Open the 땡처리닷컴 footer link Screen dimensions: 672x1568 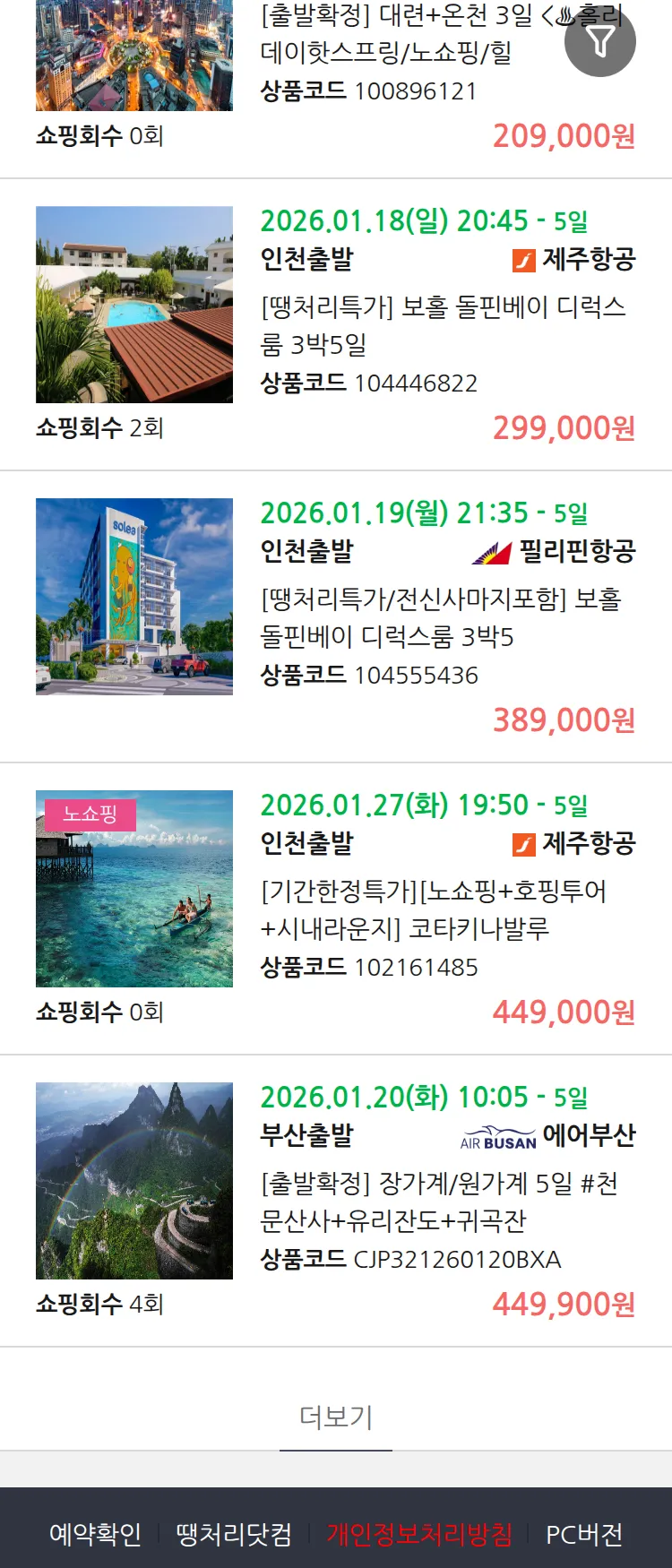[234, 1534]
